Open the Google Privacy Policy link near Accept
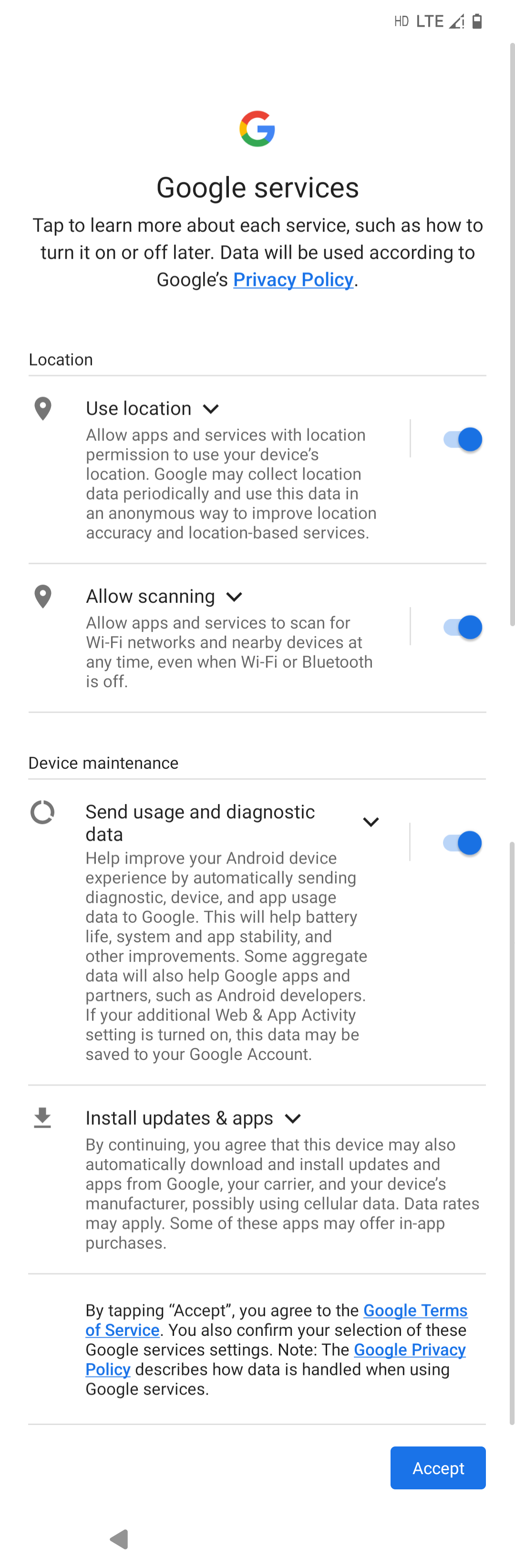 pos(409,1350)
